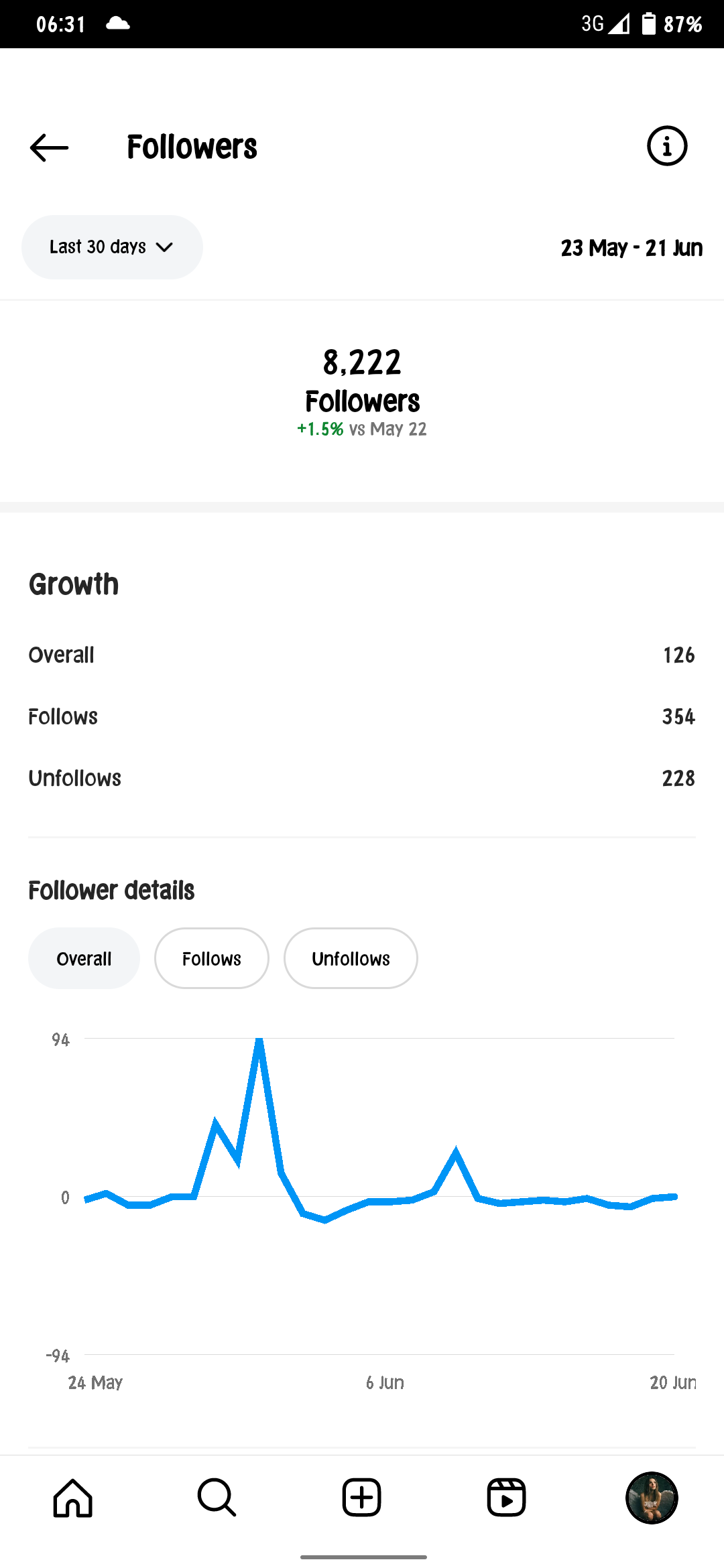Expand the Last 30 days dropdown

tap(112, 247)
